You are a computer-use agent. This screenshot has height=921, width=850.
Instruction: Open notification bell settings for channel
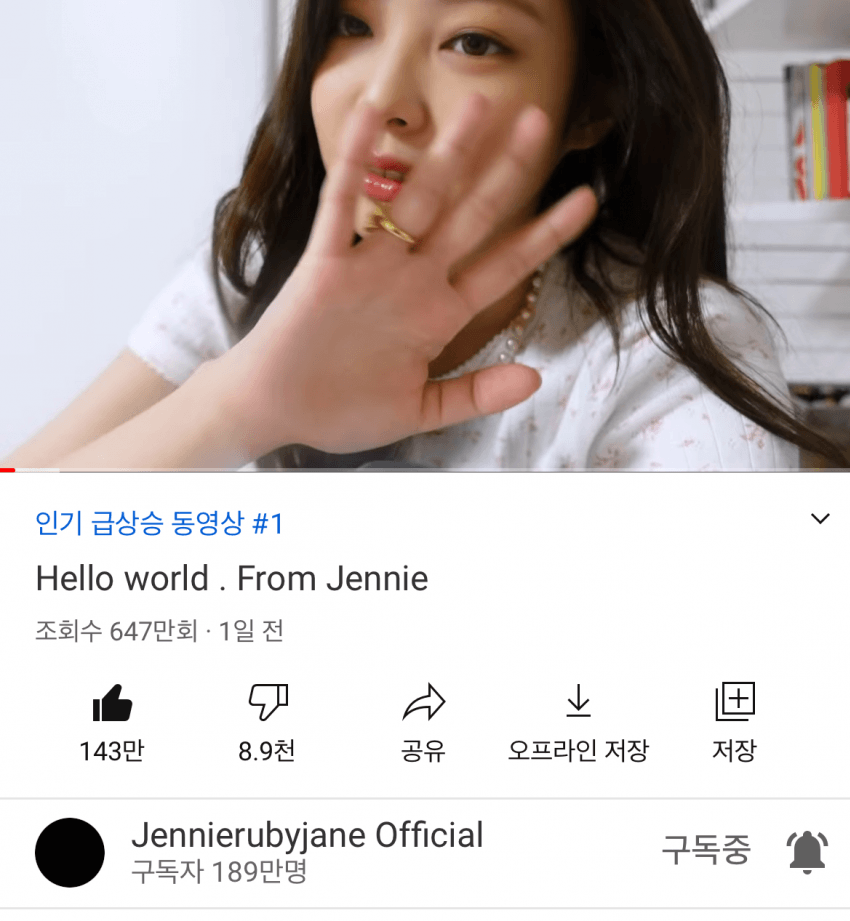click(807, 851)
